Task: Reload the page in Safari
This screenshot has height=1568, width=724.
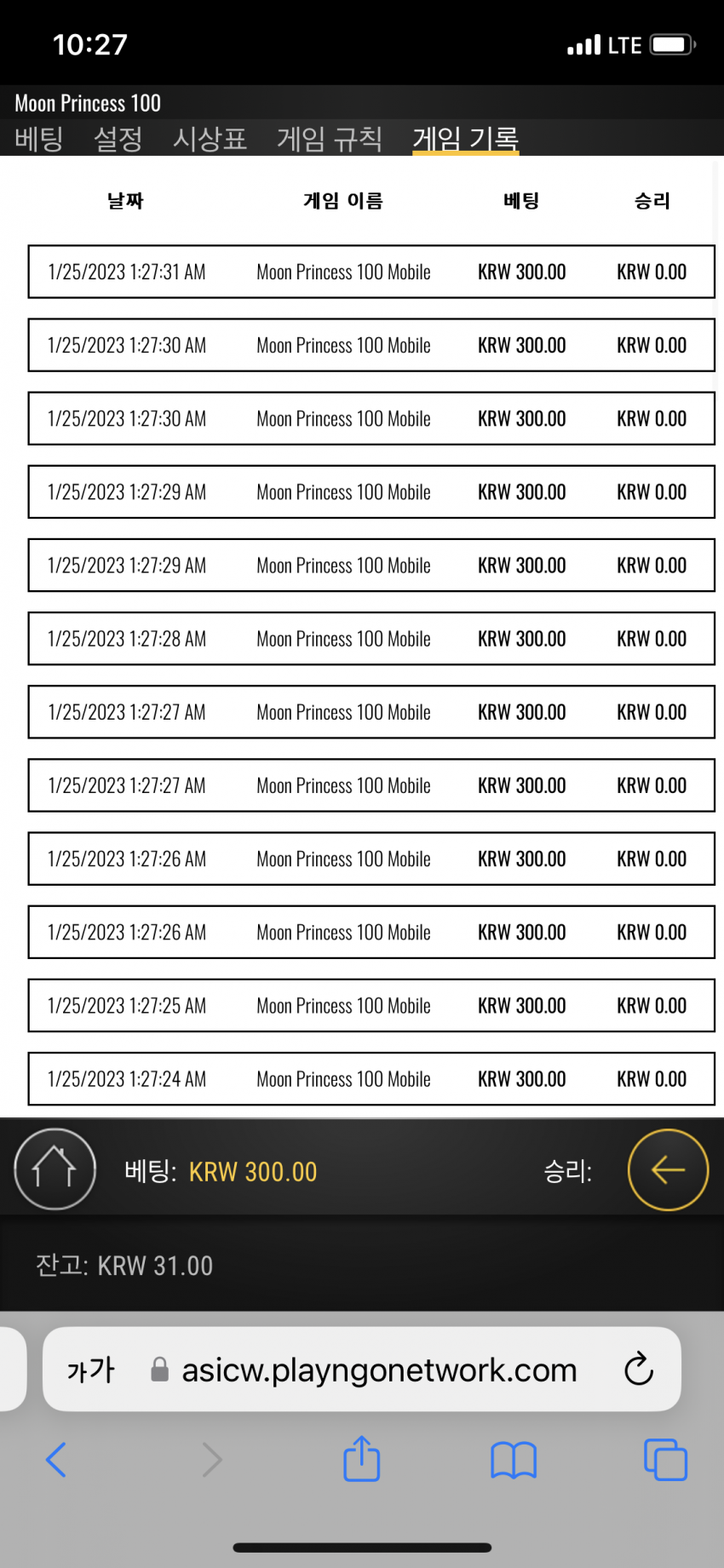Action: pos(639,1370)
